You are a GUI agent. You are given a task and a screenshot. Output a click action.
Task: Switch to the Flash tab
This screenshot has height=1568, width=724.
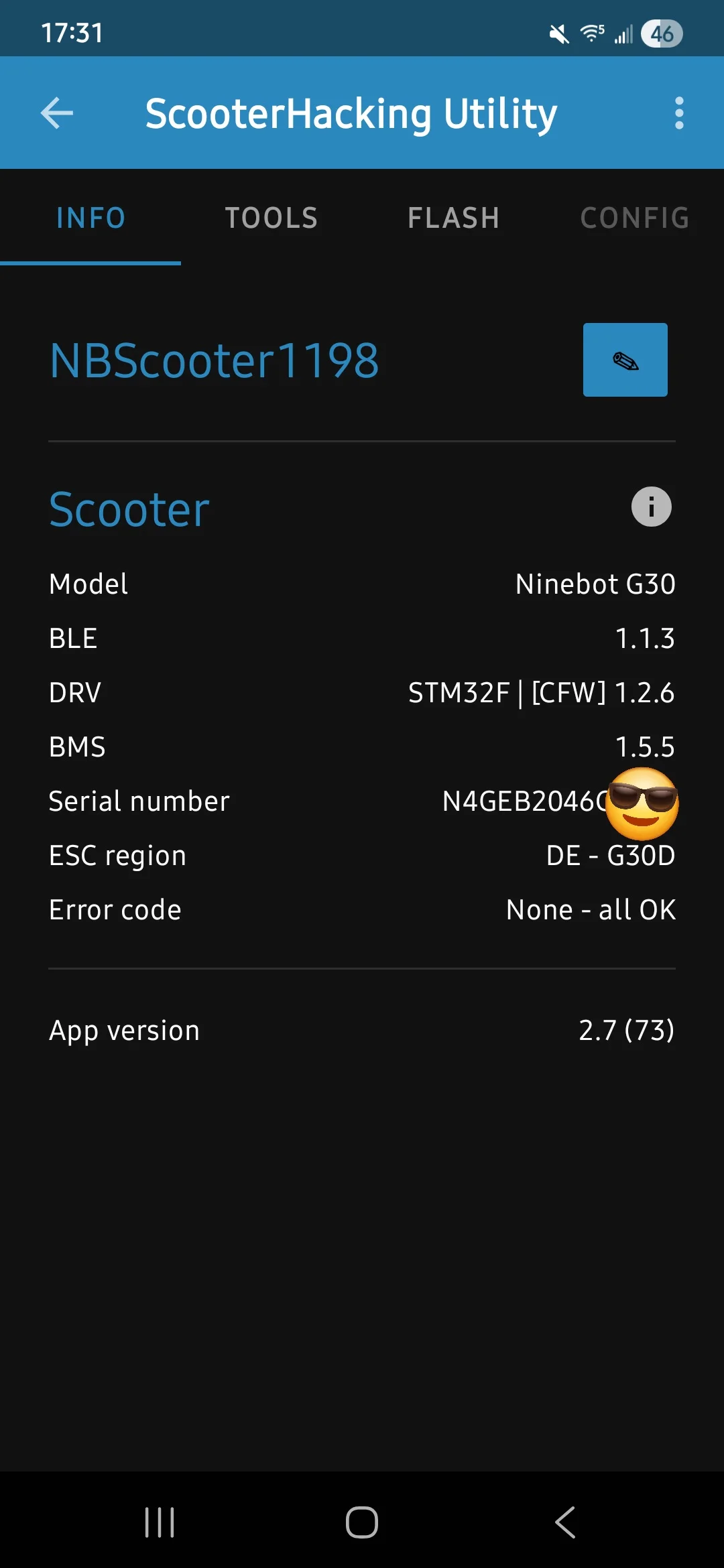453,218
